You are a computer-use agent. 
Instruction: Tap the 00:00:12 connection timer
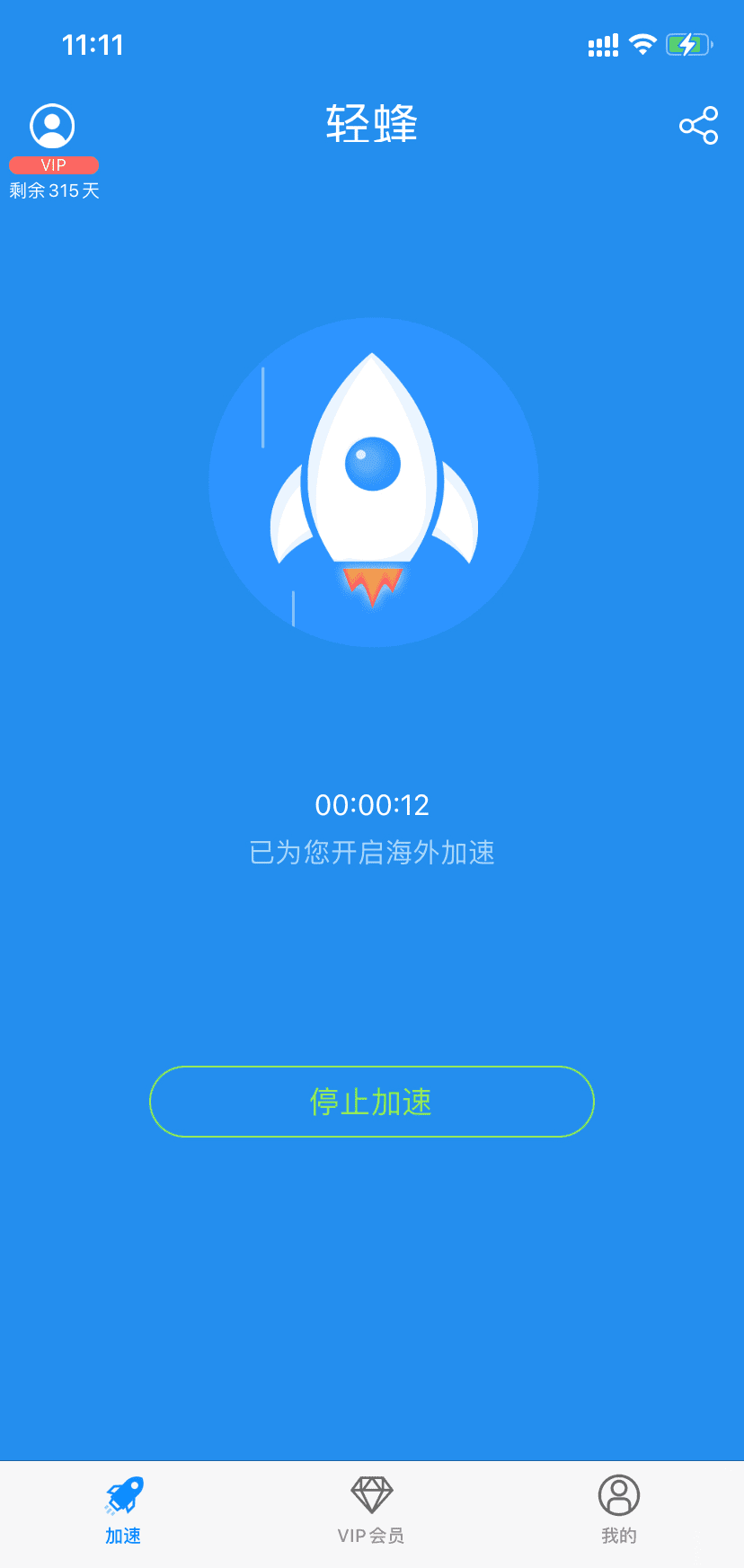click(x=371, y=806)
